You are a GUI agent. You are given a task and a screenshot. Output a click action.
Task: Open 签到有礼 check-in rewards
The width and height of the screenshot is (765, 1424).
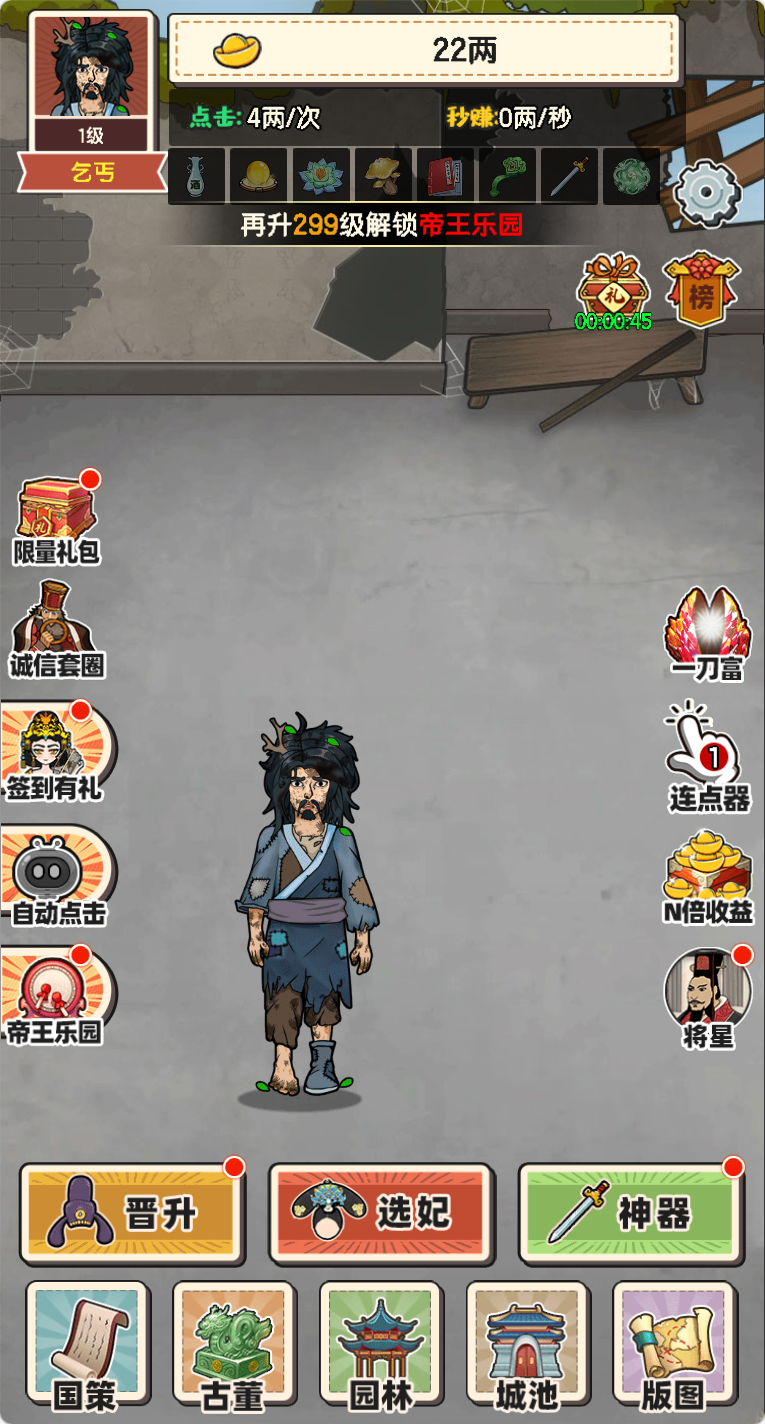[55, 754]
